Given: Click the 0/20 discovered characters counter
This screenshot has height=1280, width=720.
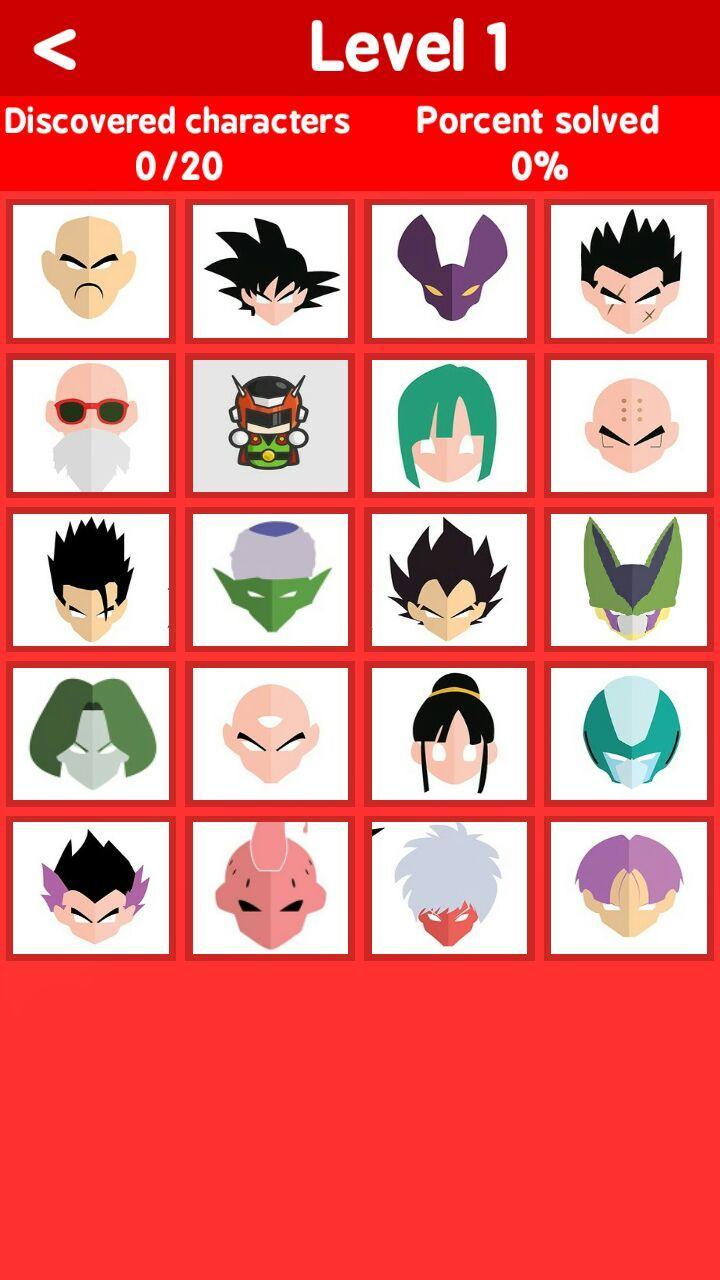Looking at the screenshot, I should [176, 167].
